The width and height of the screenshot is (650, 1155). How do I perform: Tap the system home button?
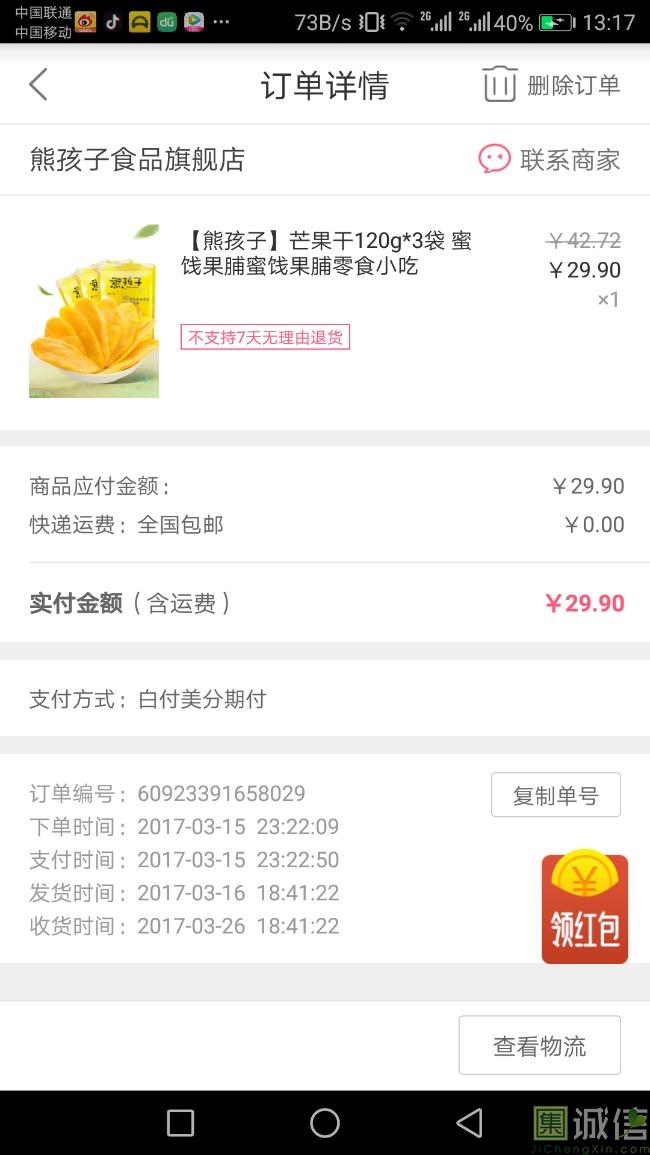325,1123
